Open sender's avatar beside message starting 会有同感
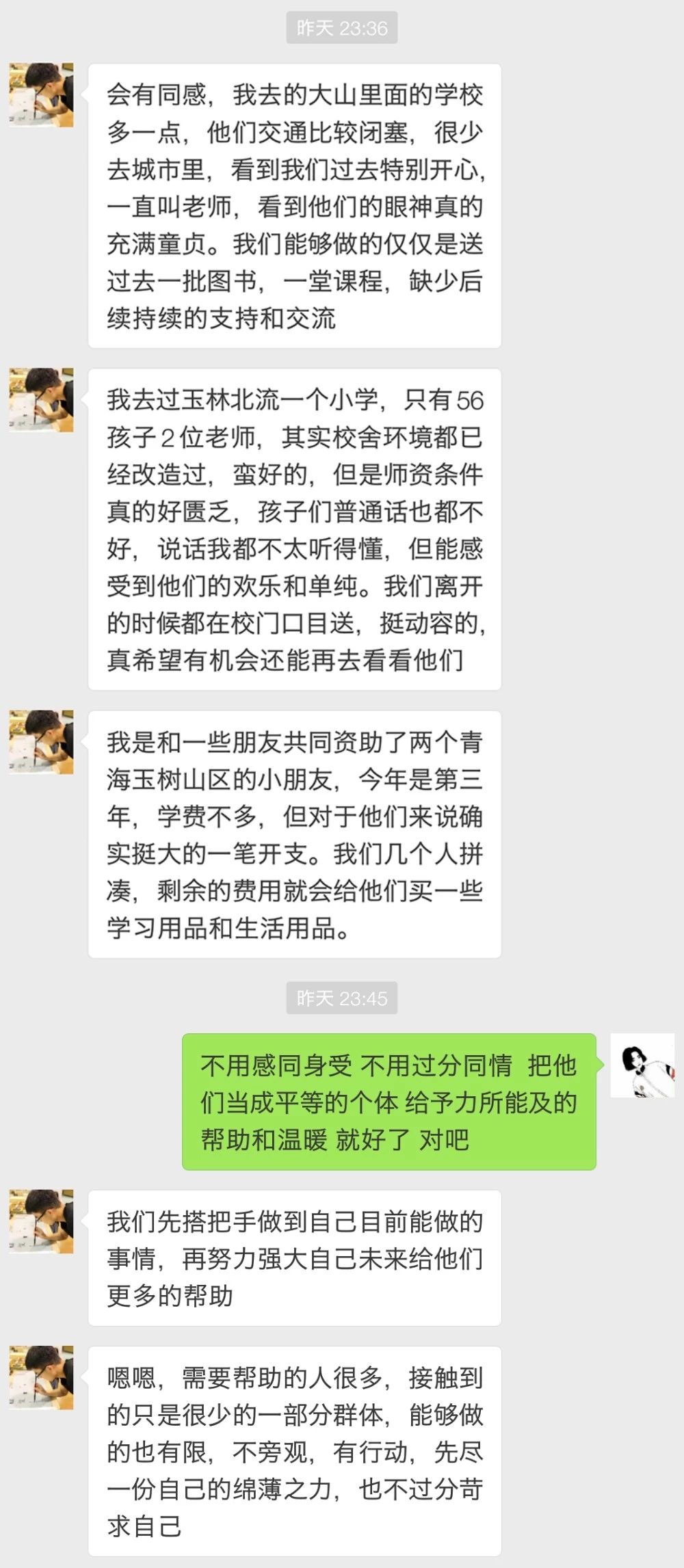Image resolution: width=684 pixels, height=1568 pixels. pyautogui.click(x=41, y=95)
